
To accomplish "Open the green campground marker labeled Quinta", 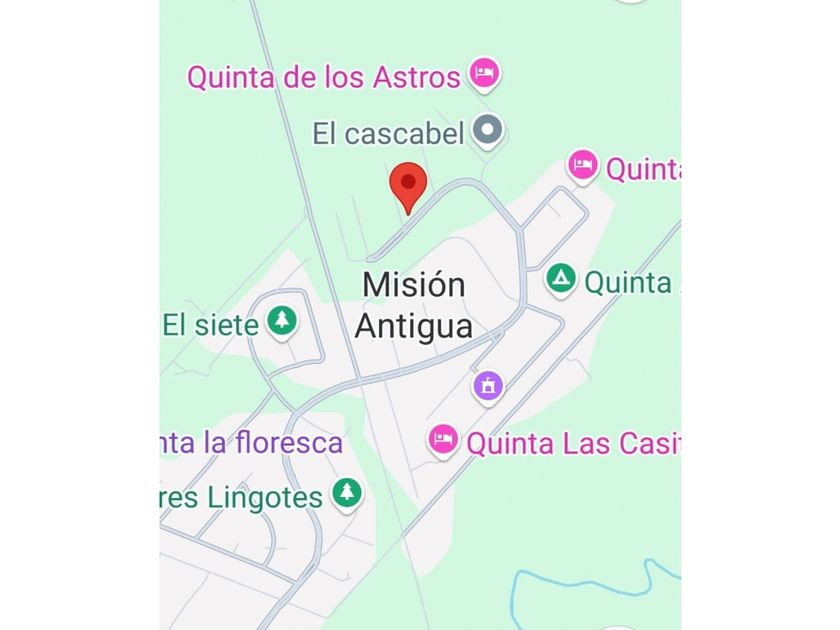I will point(561,278).
